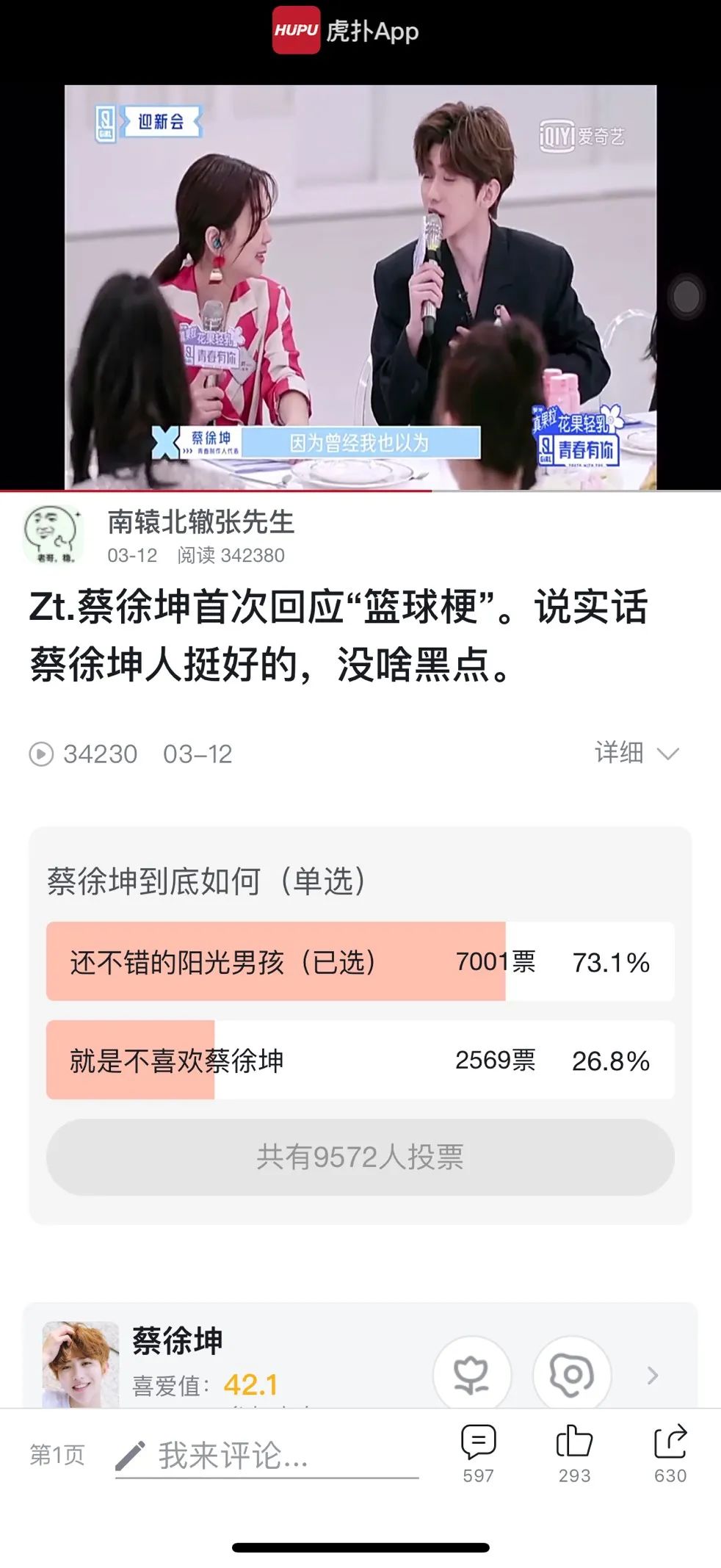Open the 蔡徐坤 rating card
721x1568 pixels.
(x=176, y=1341)
